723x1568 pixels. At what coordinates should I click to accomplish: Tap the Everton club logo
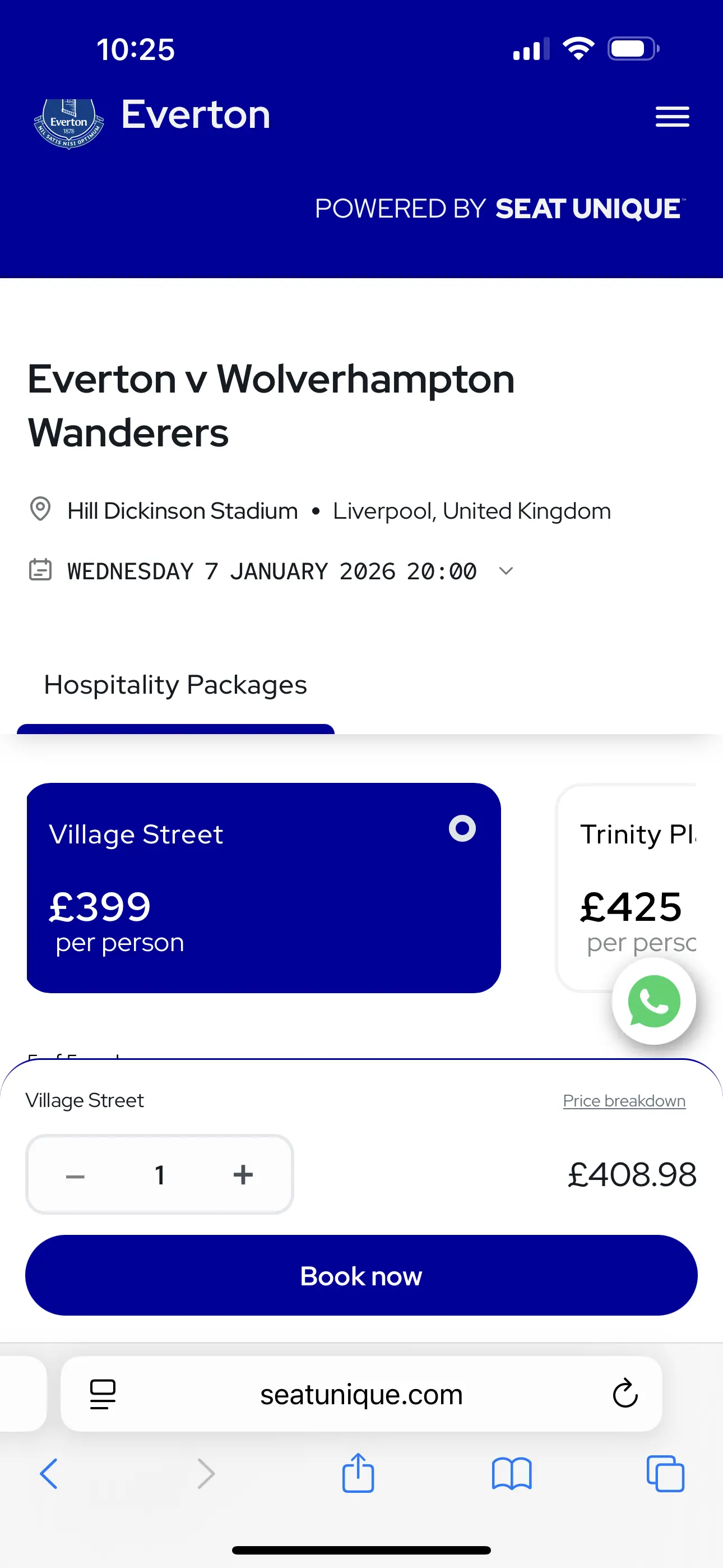pos(69,121)
